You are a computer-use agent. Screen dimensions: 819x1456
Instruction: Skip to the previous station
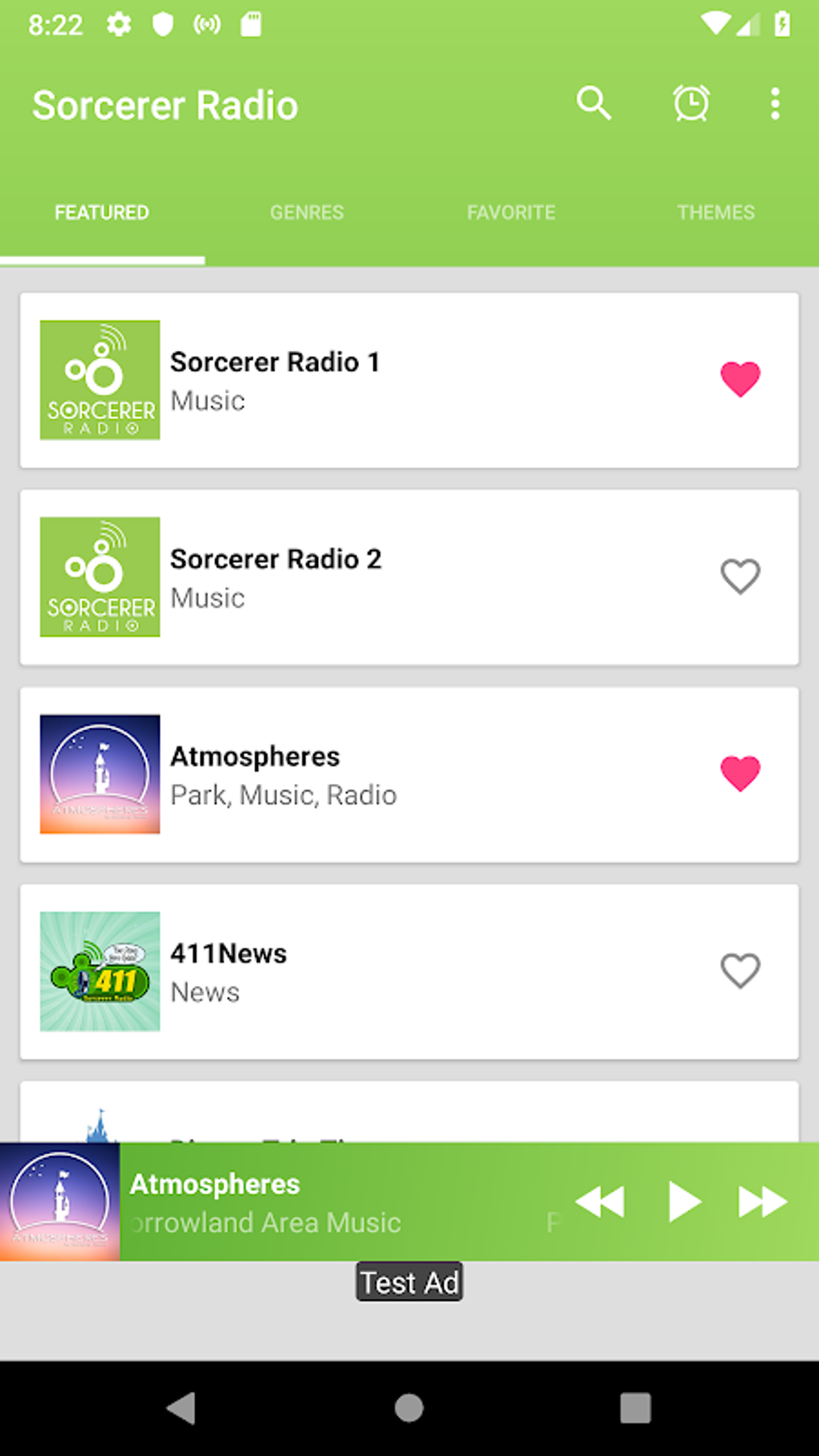tap(600, 1201)
